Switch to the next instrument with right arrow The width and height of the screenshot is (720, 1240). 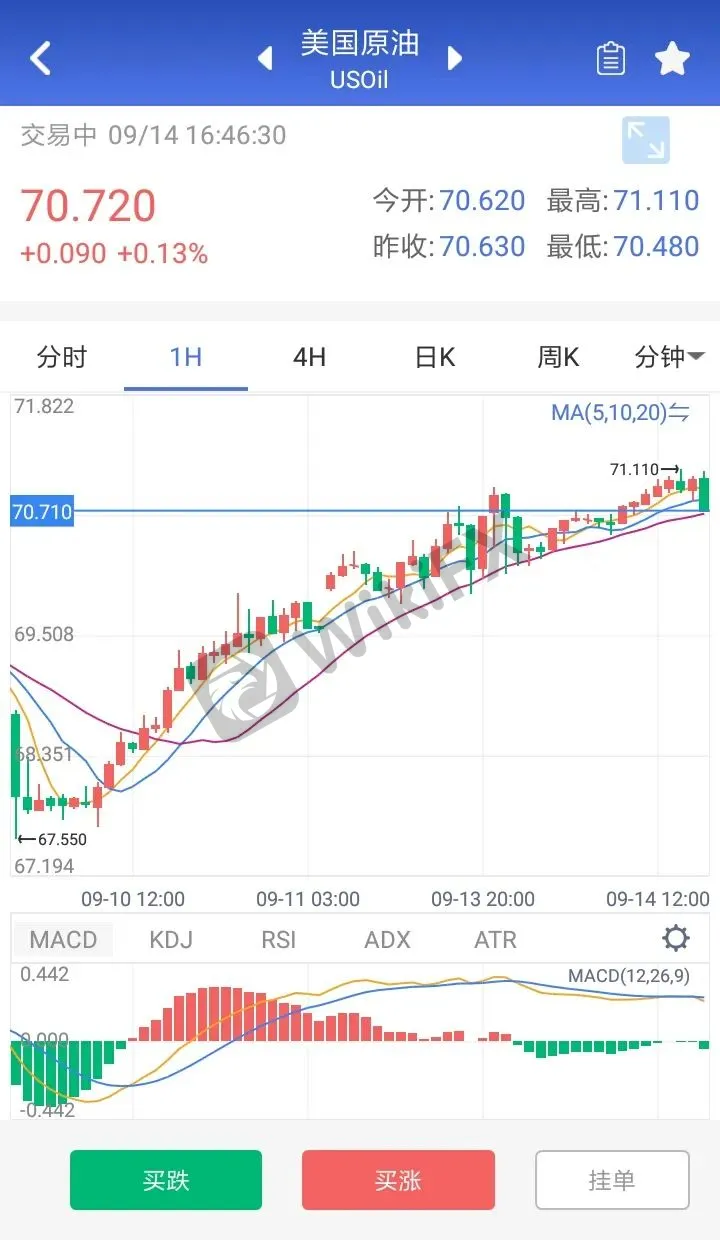click(455, 58)
